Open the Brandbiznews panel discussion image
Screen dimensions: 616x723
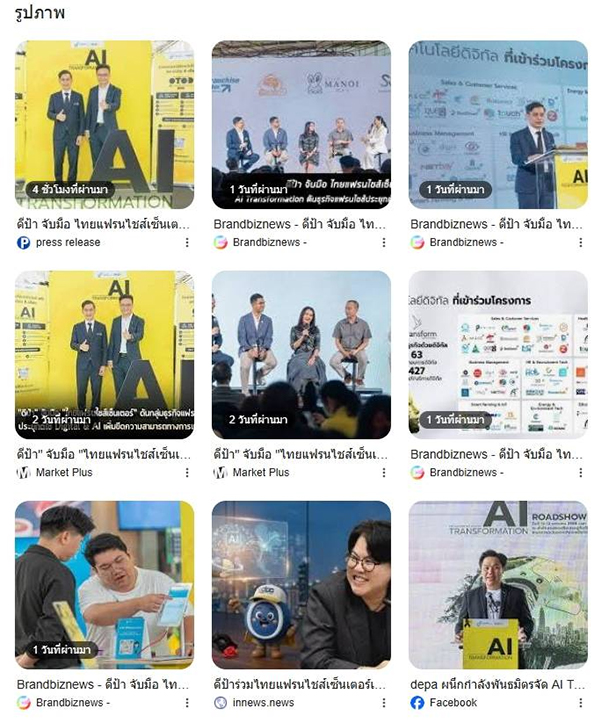pyautogui.click(x=301, y=124)
